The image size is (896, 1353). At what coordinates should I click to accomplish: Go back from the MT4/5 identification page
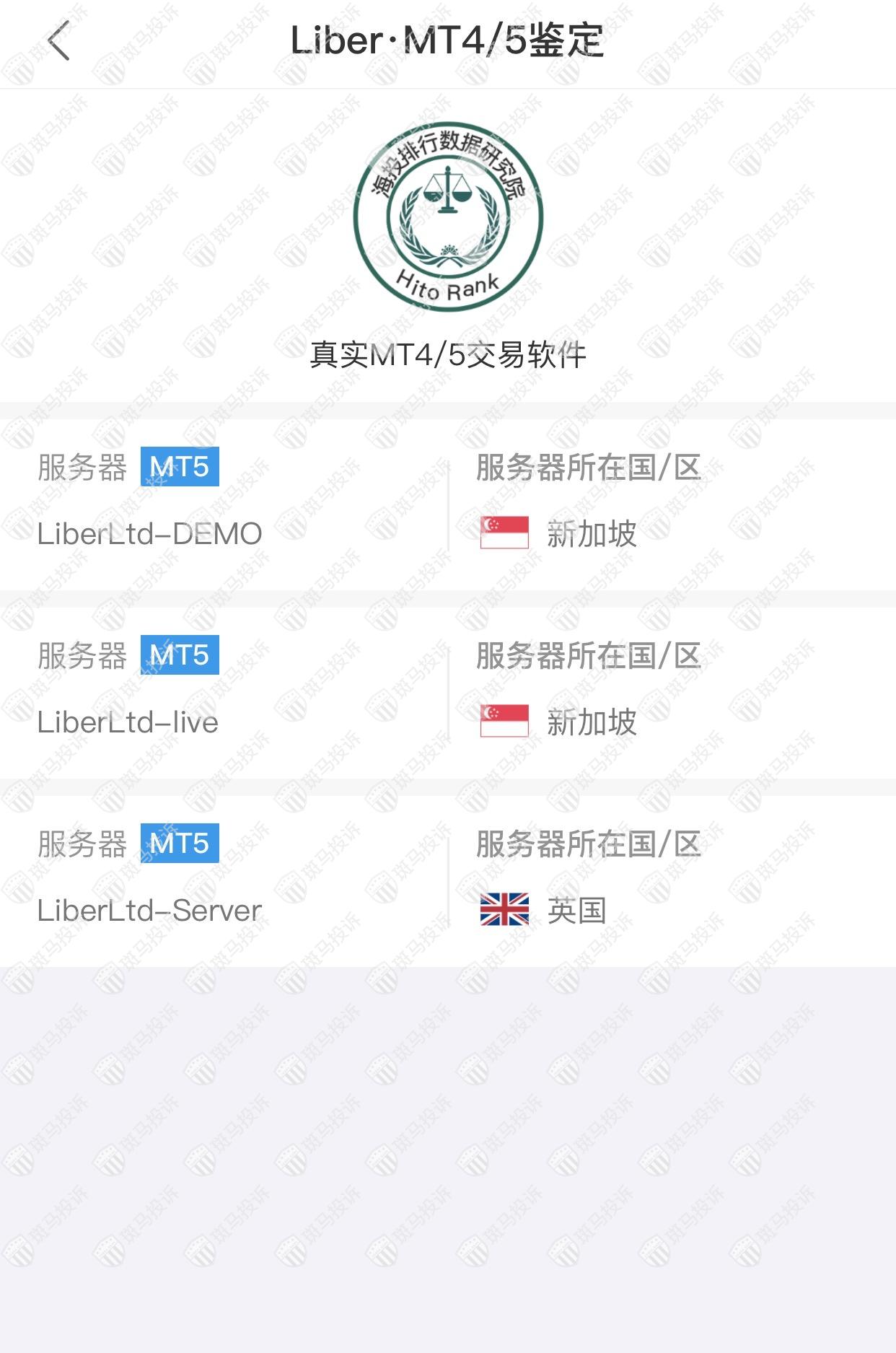point(58,40)
